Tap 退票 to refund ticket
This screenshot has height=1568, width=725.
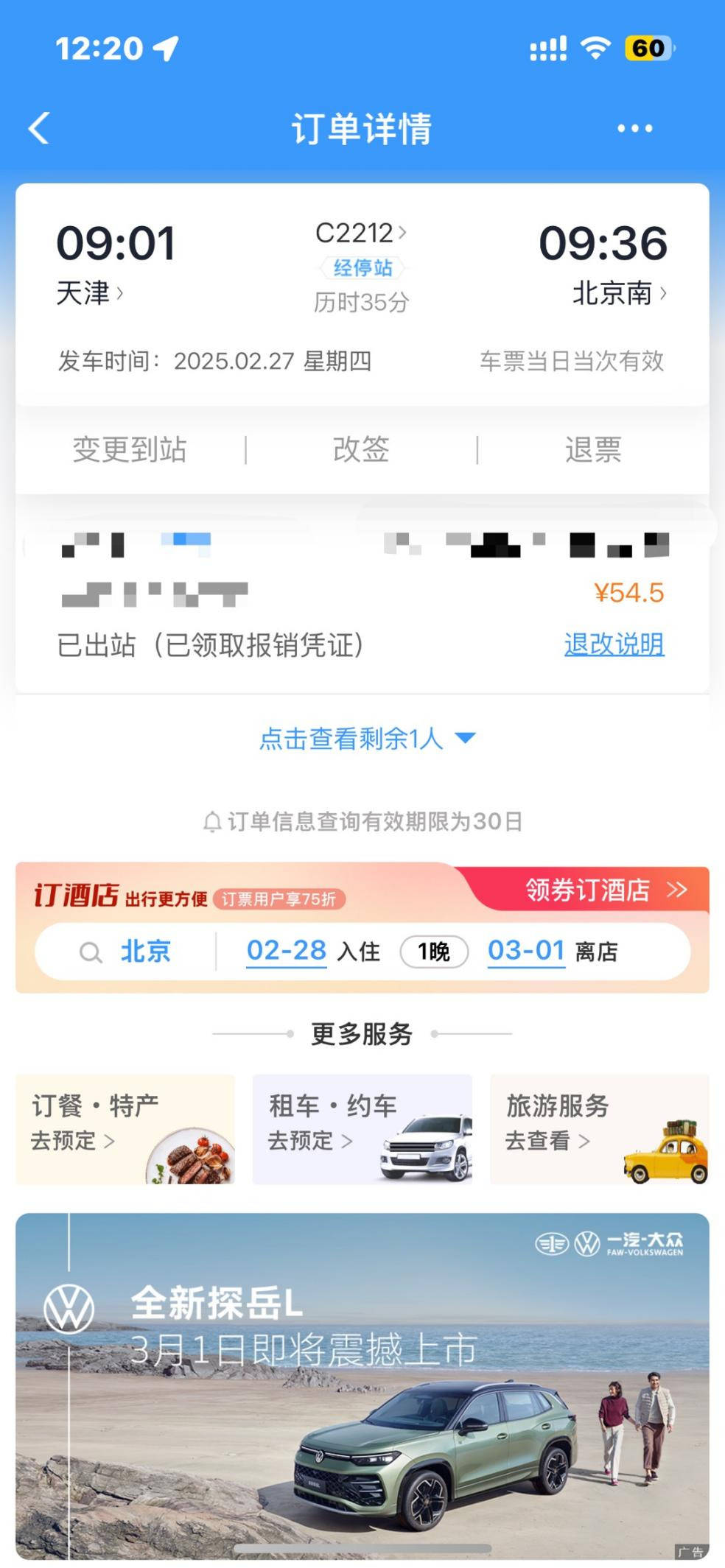pyautogui.click(x=593, y=449)
